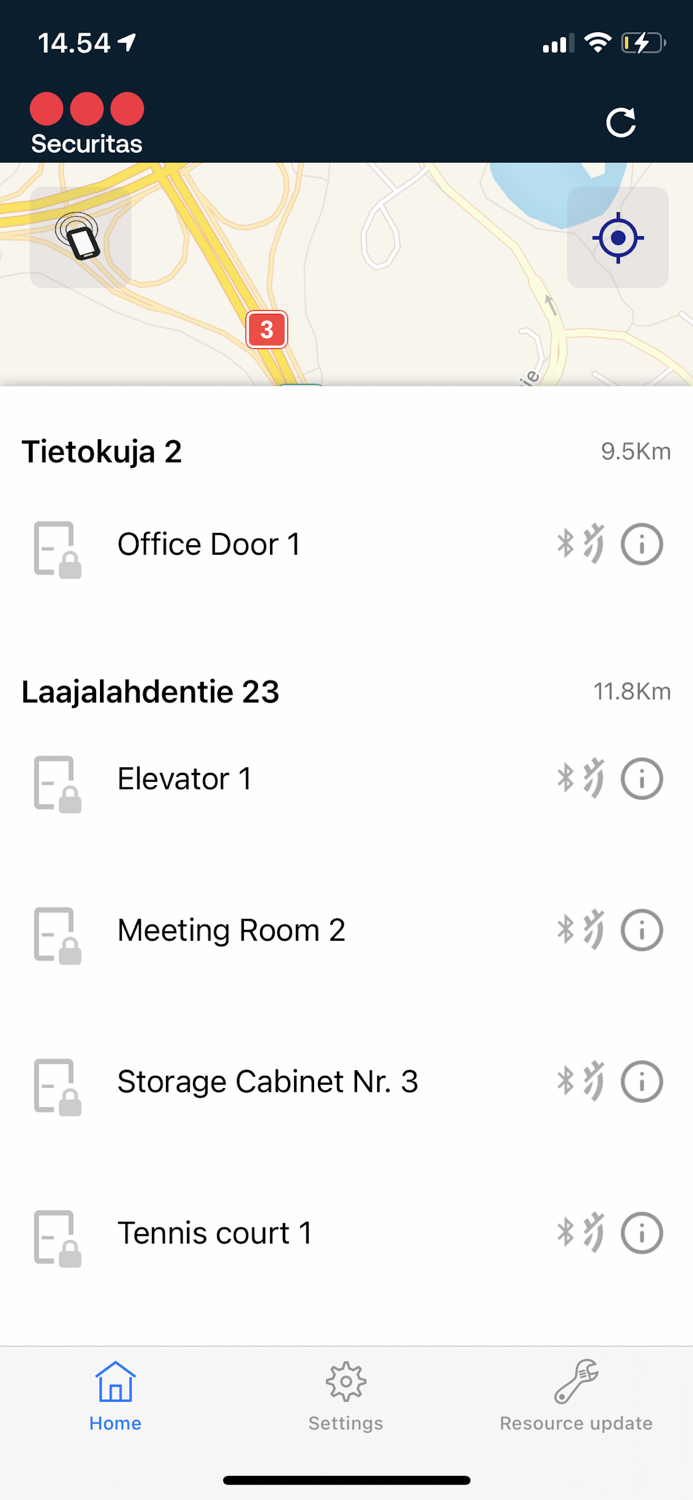Show details for Meeting Room 2

click(642, 931)
